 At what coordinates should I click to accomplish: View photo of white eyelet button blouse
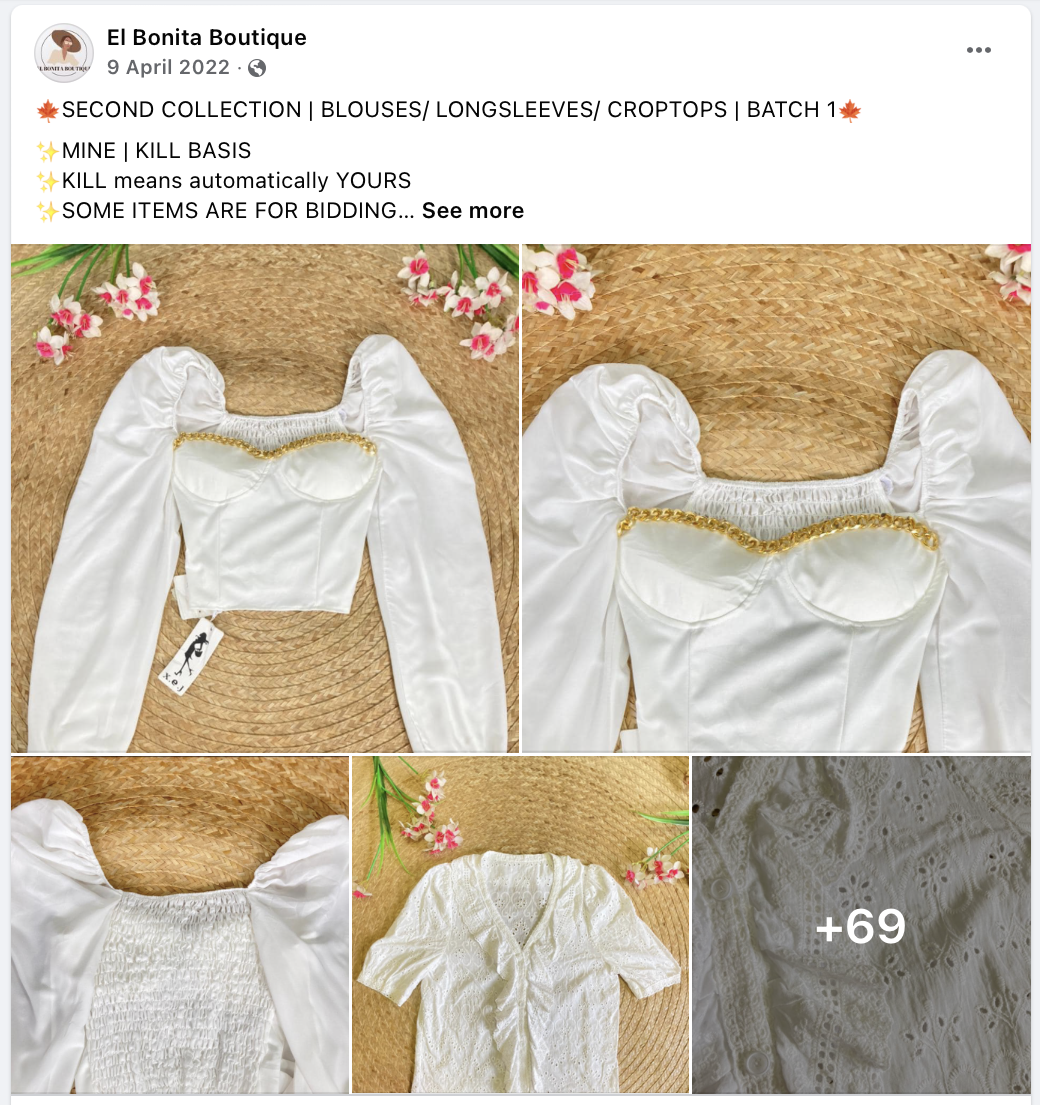tap(520, 925)
